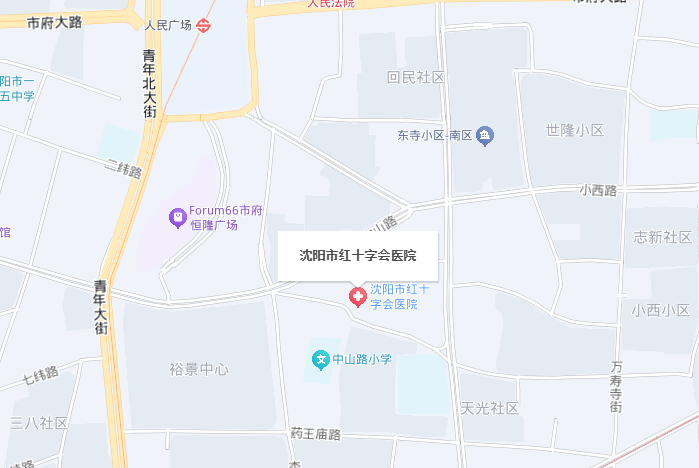The width and height of the screenshot is (699, 468).
Task: Select the Forum66市府恒隆广场 shopping marker
Action: click(178, 216)
